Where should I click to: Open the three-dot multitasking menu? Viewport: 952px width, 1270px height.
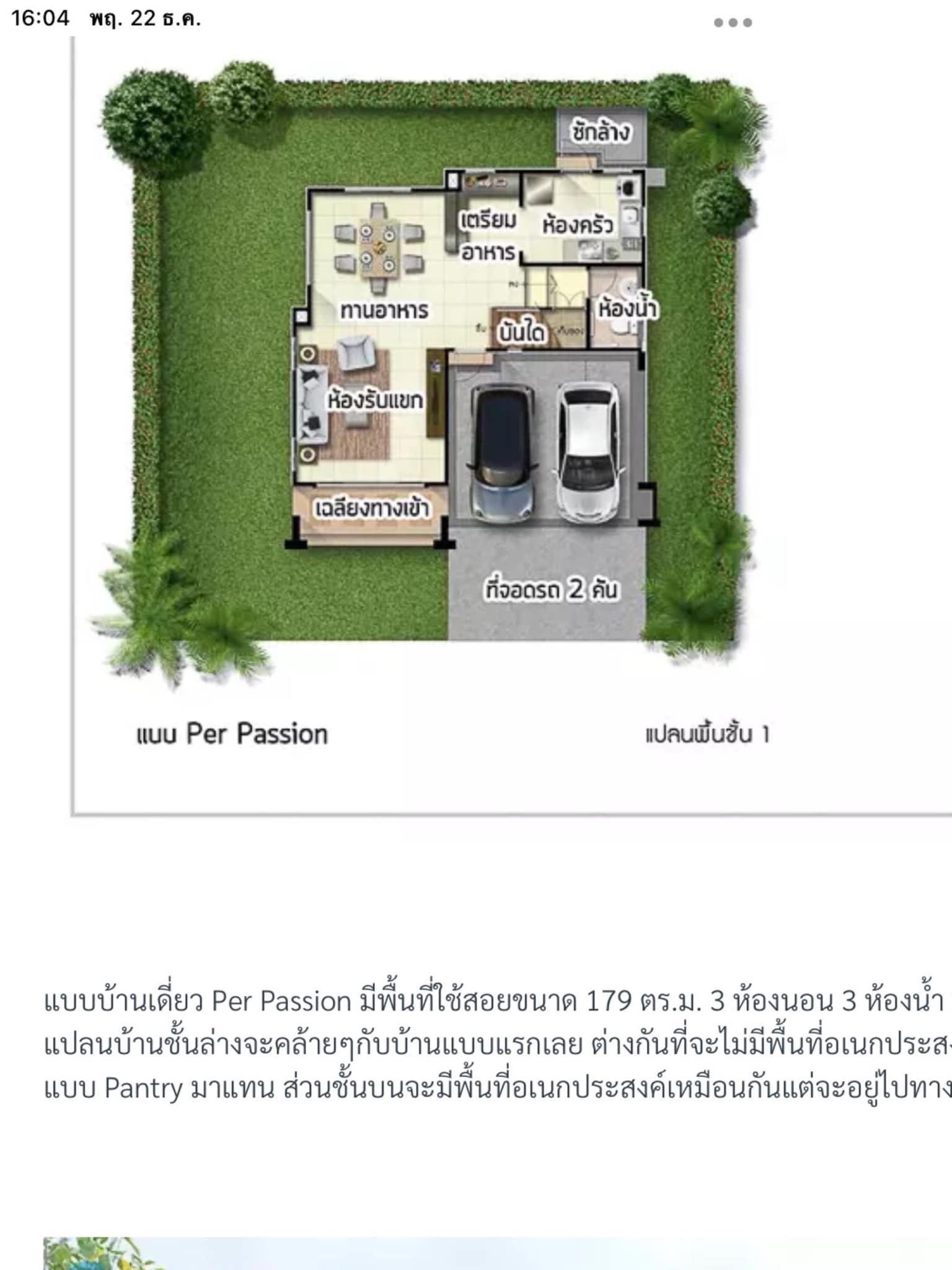pyautogui.click(x=733, y=23)
